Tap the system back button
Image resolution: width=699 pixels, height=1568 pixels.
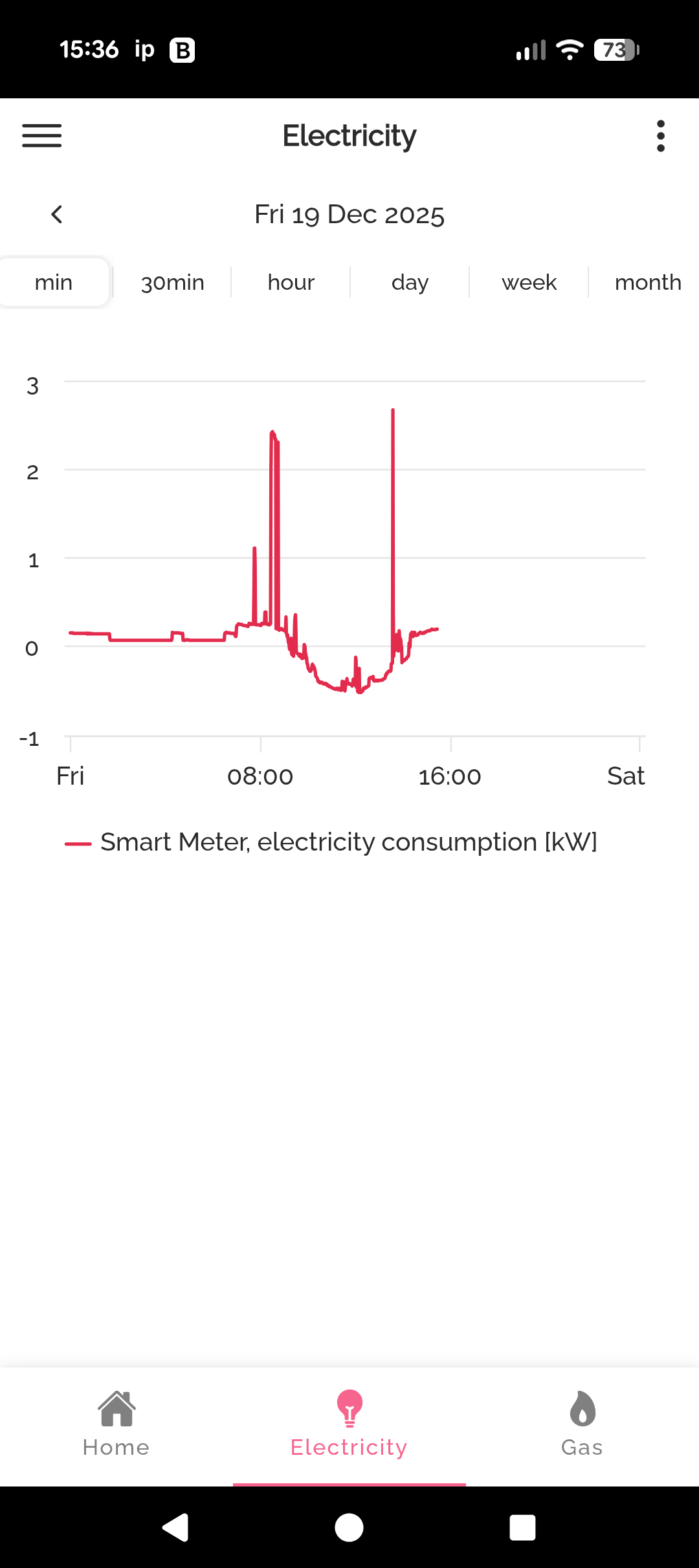[x=175, y=1528]
